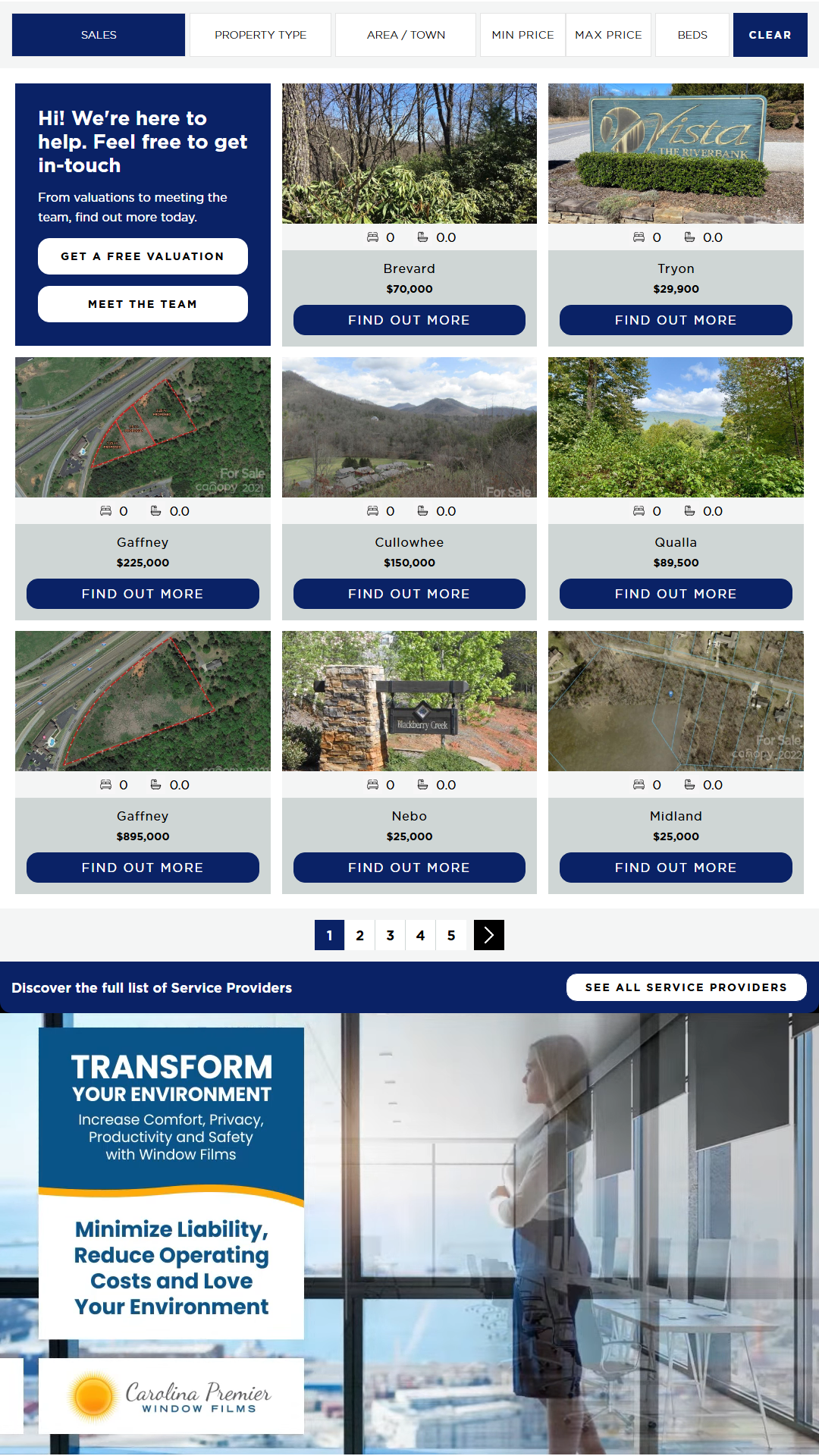
Task: Open the Cullowhee property photo
Action: point(409,427)
